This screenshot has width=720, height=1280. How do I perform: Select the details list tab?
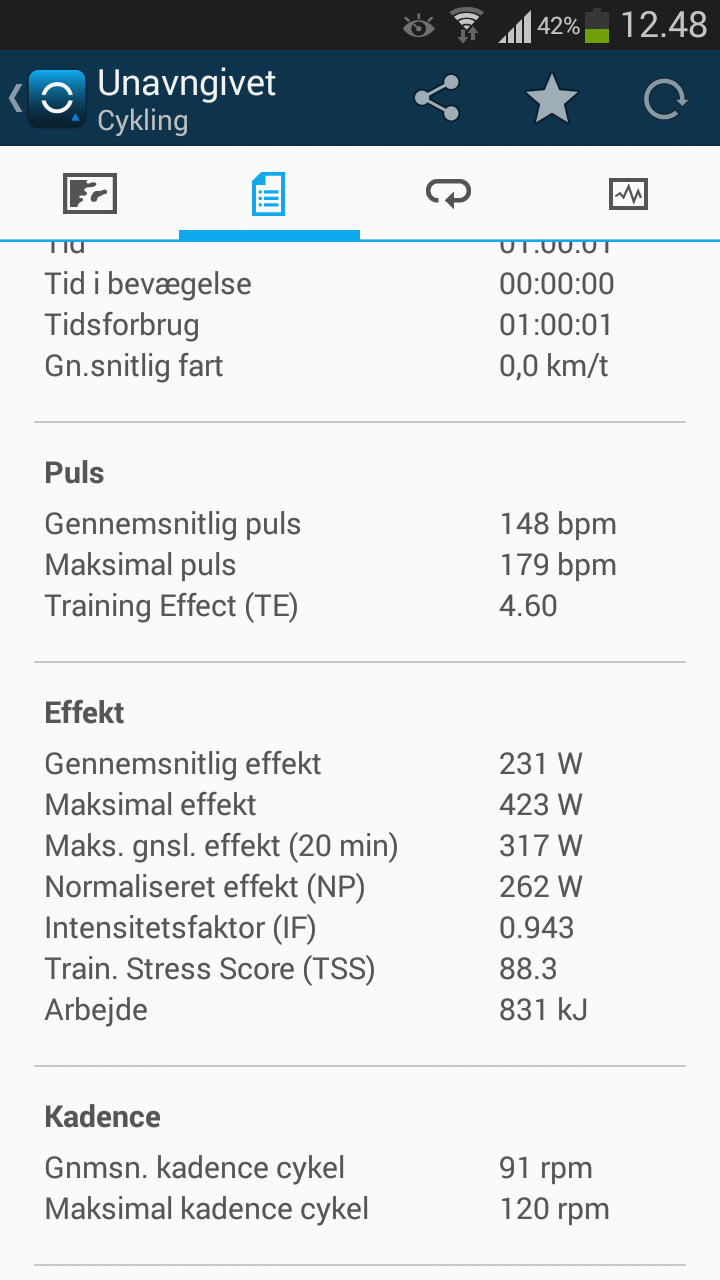(x=268, y=193)
